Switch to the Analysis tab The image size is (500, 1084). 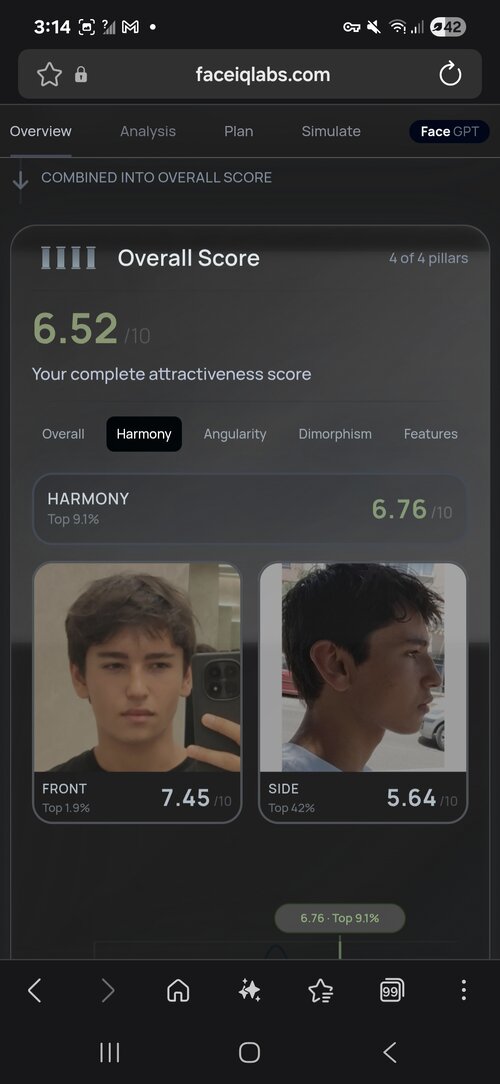click(148, 131)
